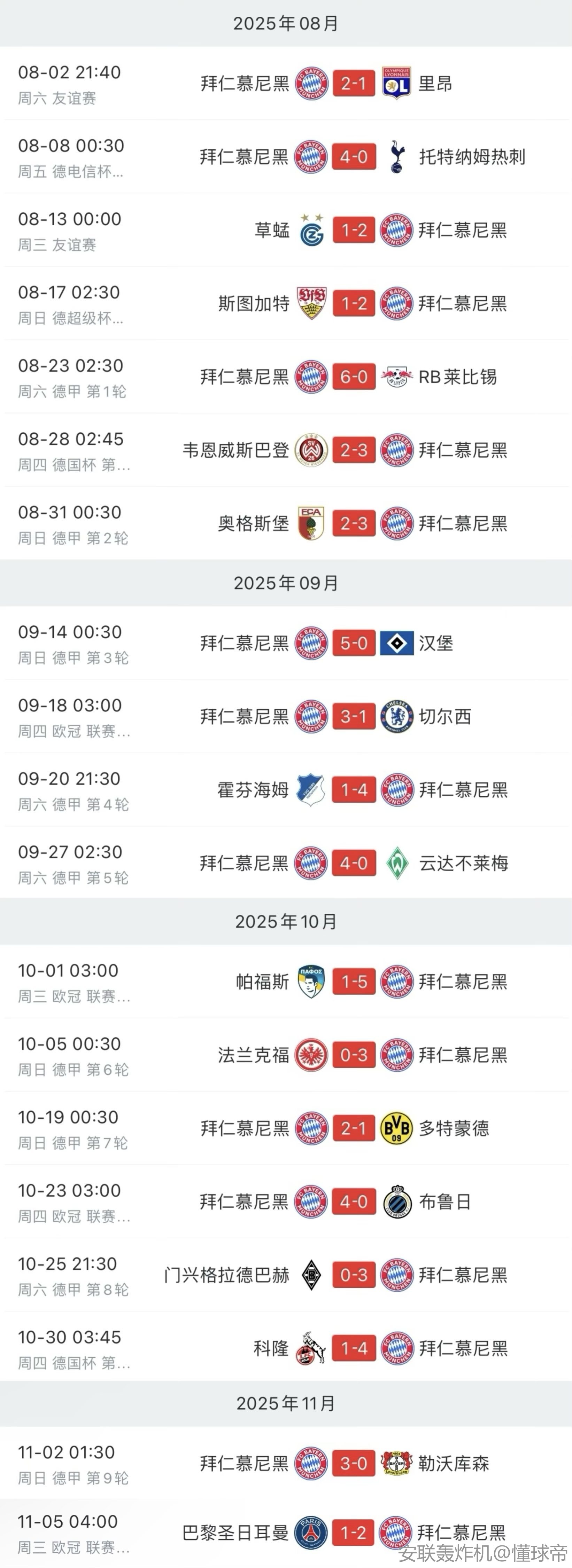Open the Köln vs Bayern cup match
572x1568 pixels.
point(353,1348)
